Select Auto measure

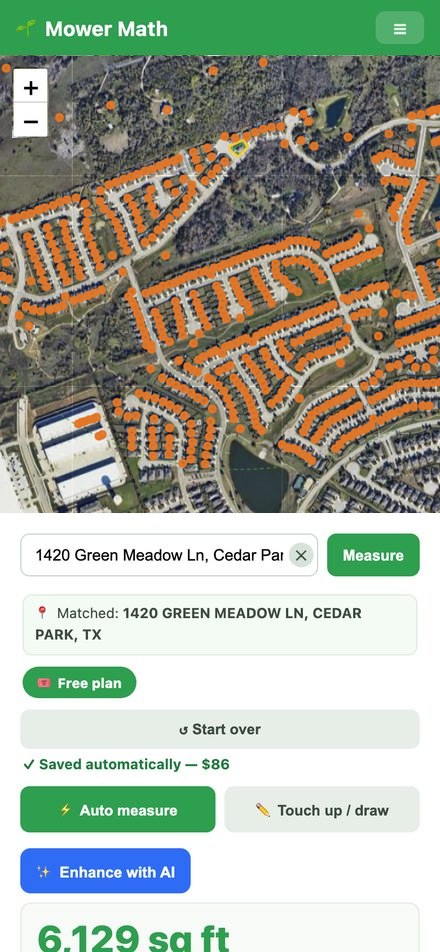118,809
